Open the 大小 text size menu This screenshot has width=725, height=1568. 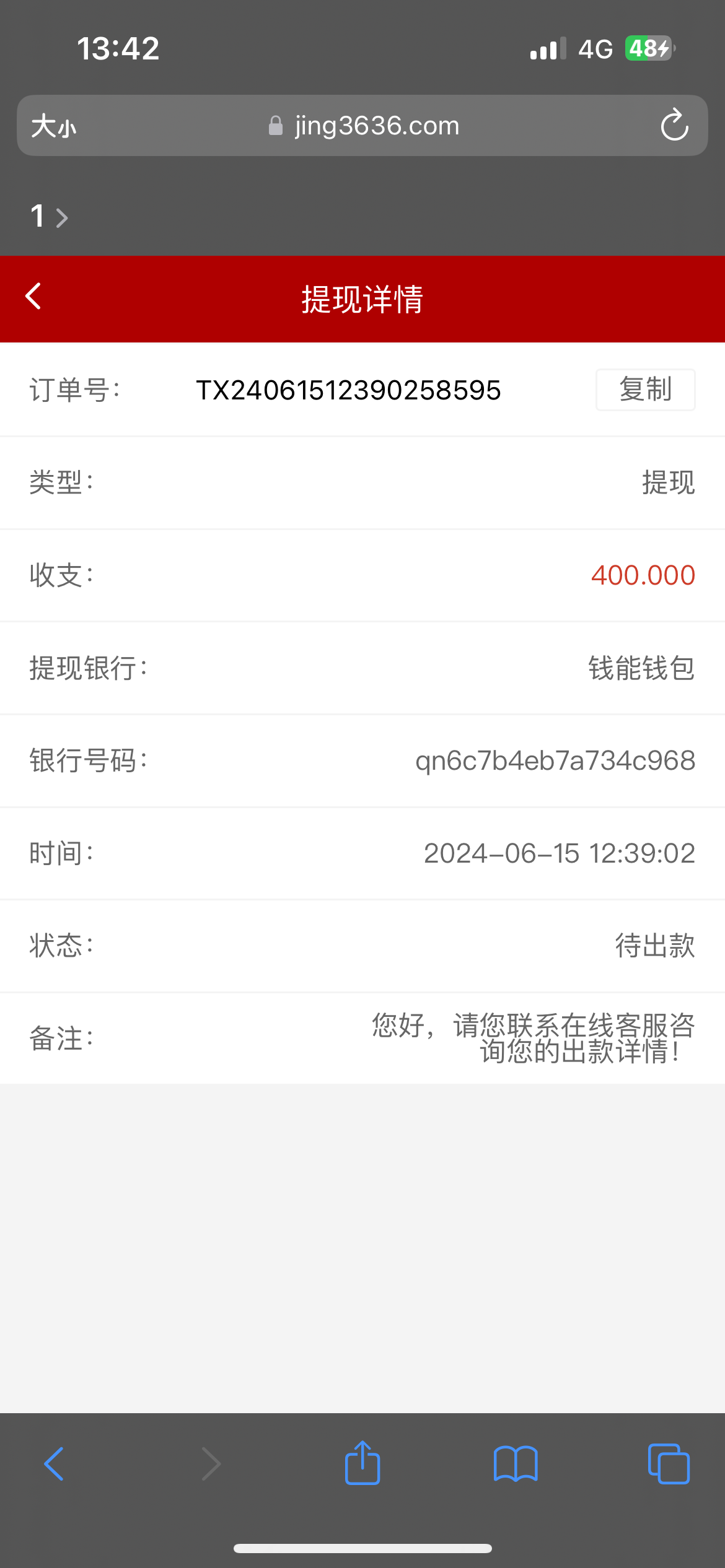(x=53, y=126)
